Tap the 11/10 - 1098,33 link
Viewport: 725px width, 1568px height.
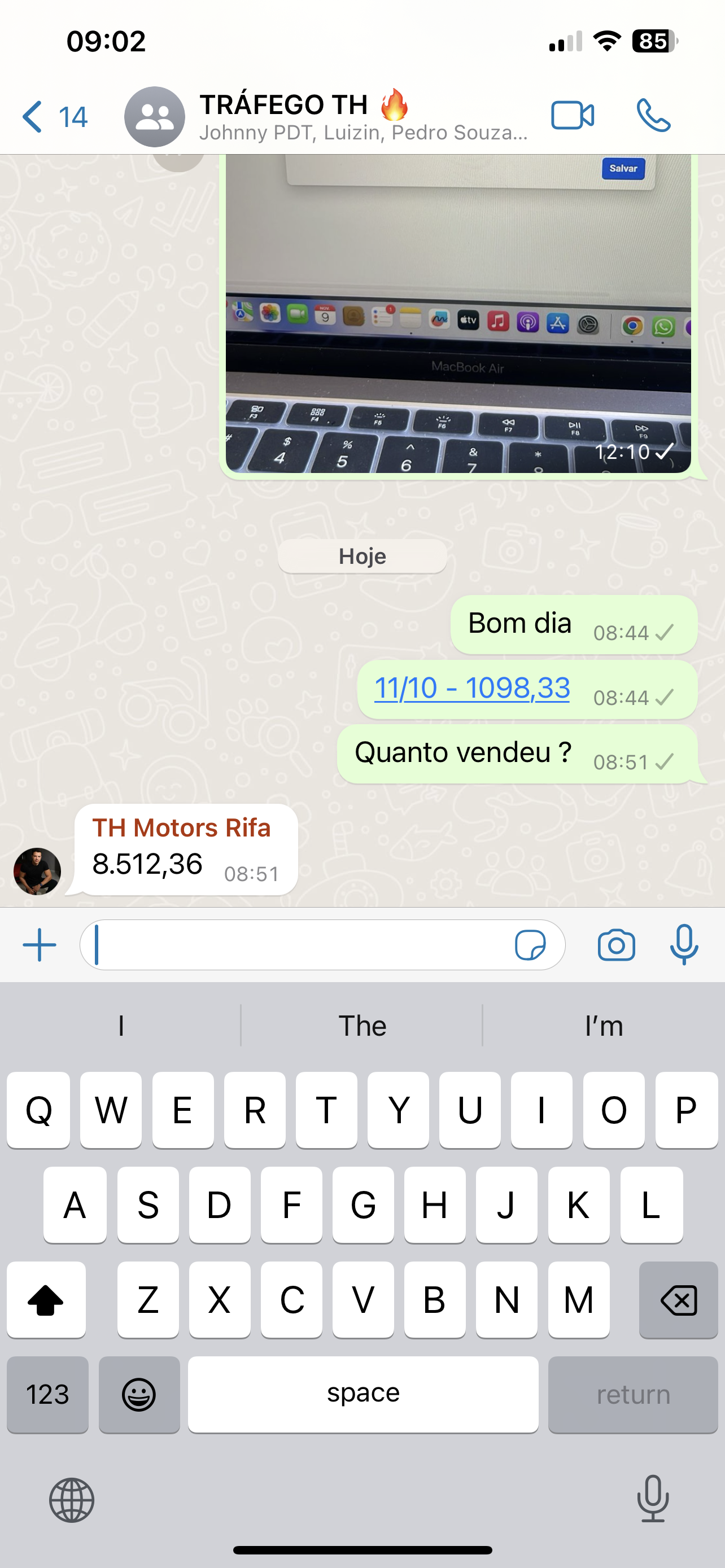tap(472, 689)
